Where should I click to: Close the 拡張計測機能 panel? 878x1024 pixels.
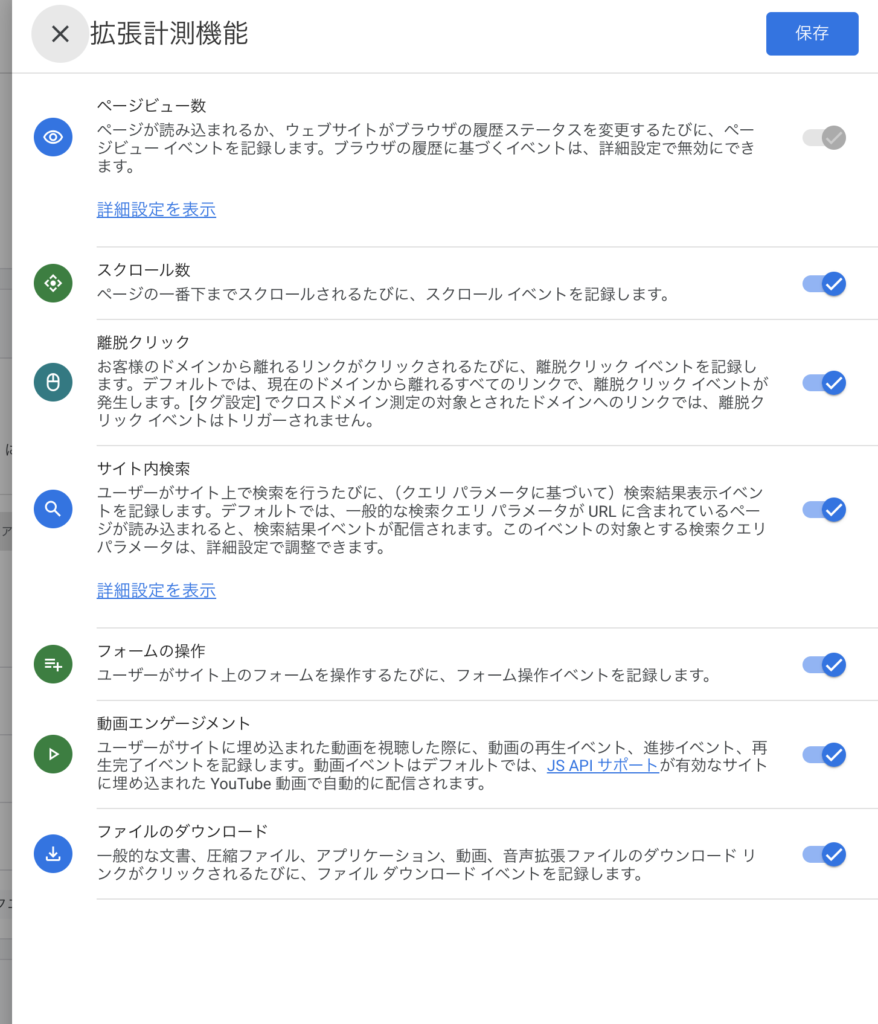tap(60, 34)
